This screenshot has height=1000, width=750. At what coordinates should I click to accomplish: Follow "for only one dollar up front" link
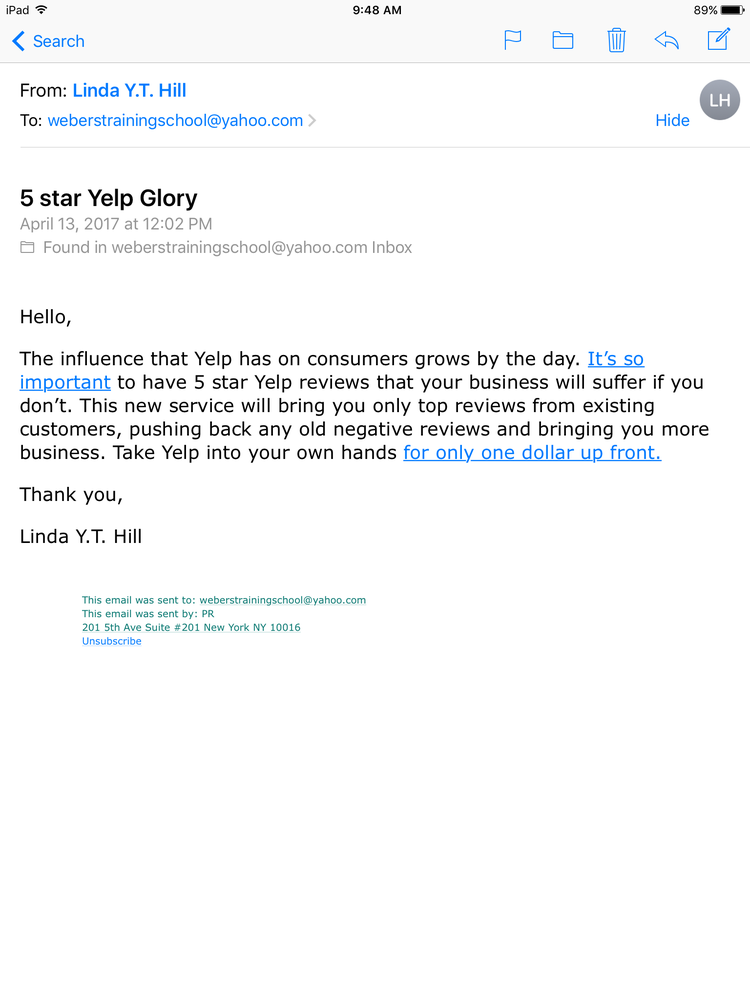[x=532, y=453]
